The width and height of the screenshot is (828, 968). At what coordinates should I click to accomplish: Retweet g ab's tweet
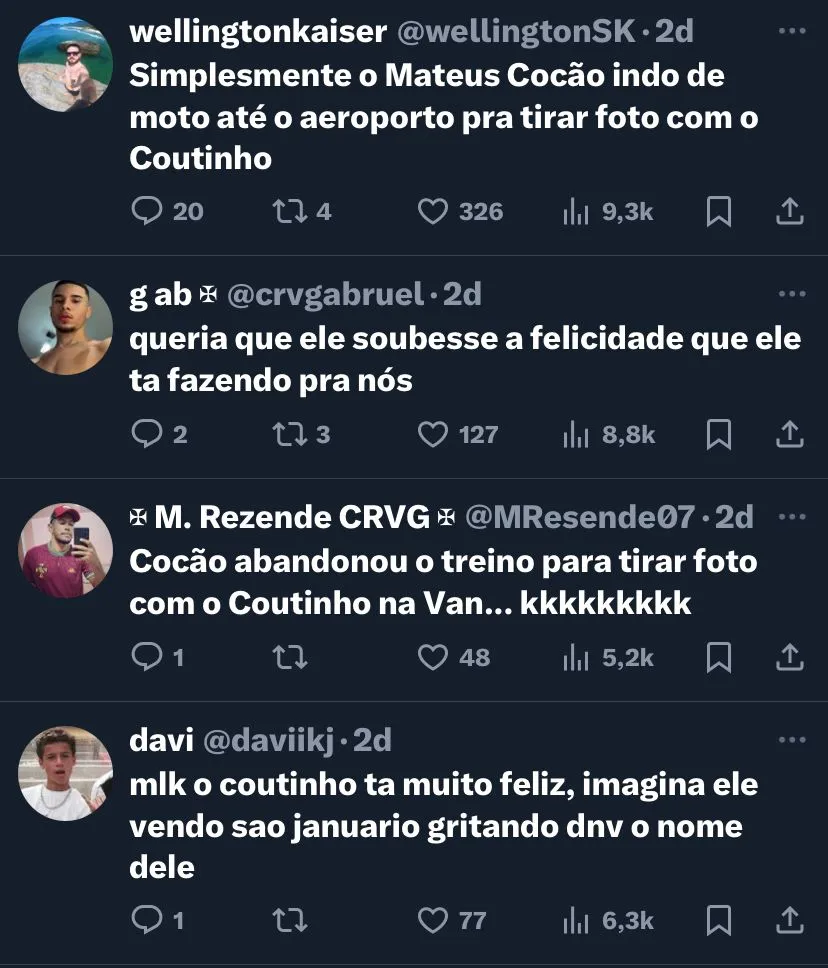point(289,435)
